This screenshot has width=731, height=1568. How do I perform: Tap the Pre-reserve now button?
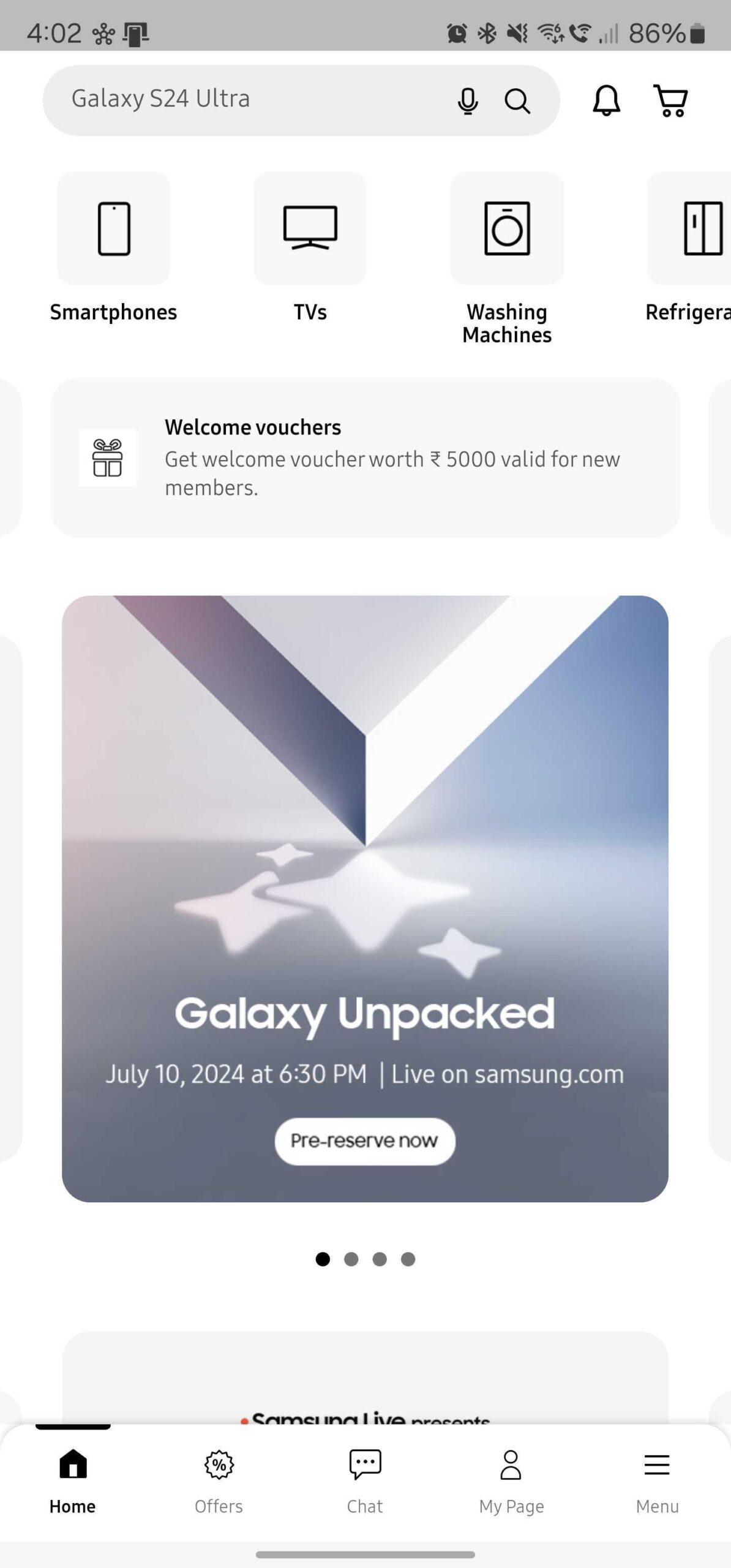(x=365, y=1140)
